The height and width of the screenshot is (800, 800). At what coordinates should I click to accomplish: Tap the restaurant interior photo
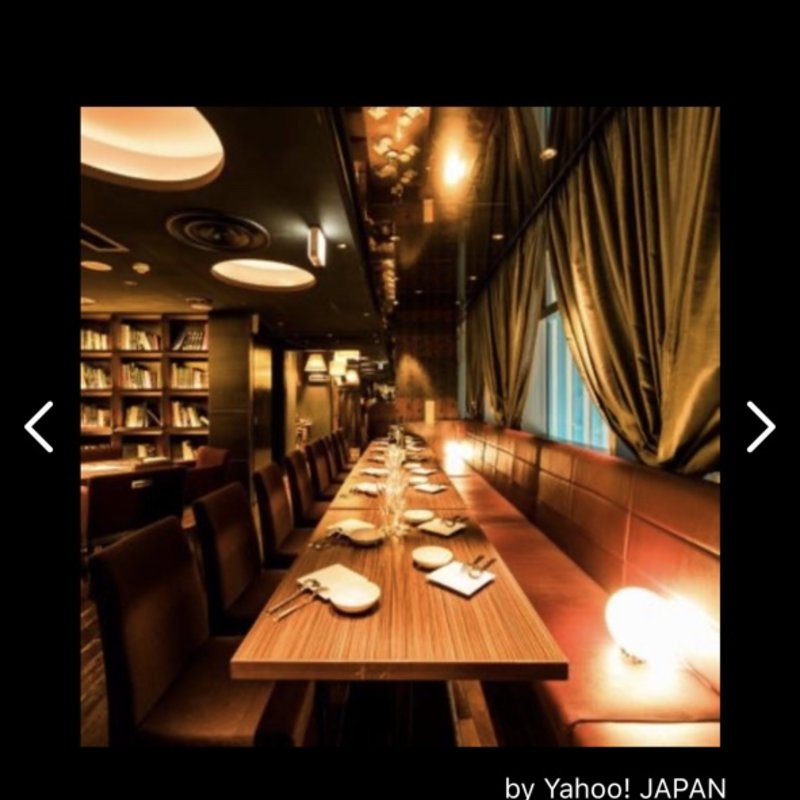(400, 427)
